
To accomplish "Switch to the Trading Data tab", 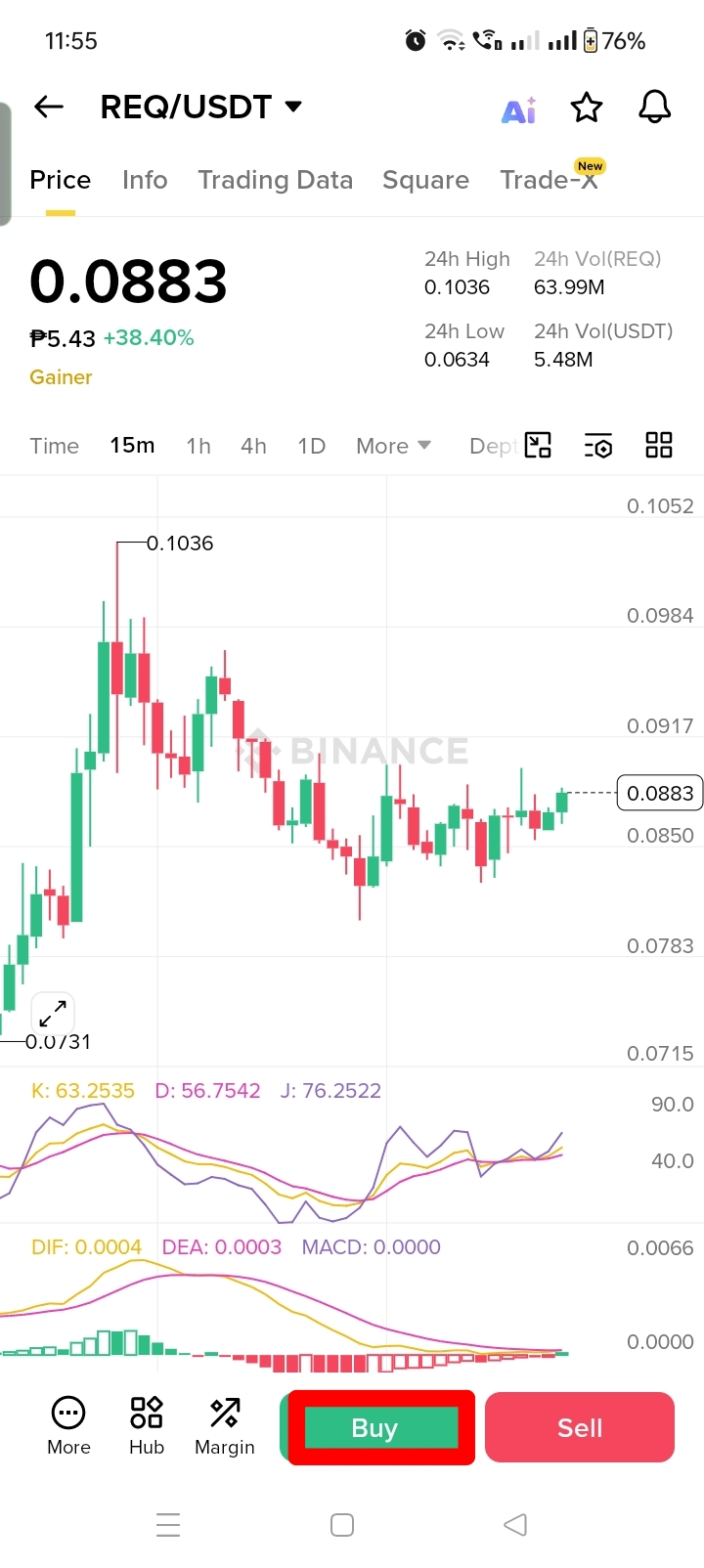I will [x=275, y=180].
